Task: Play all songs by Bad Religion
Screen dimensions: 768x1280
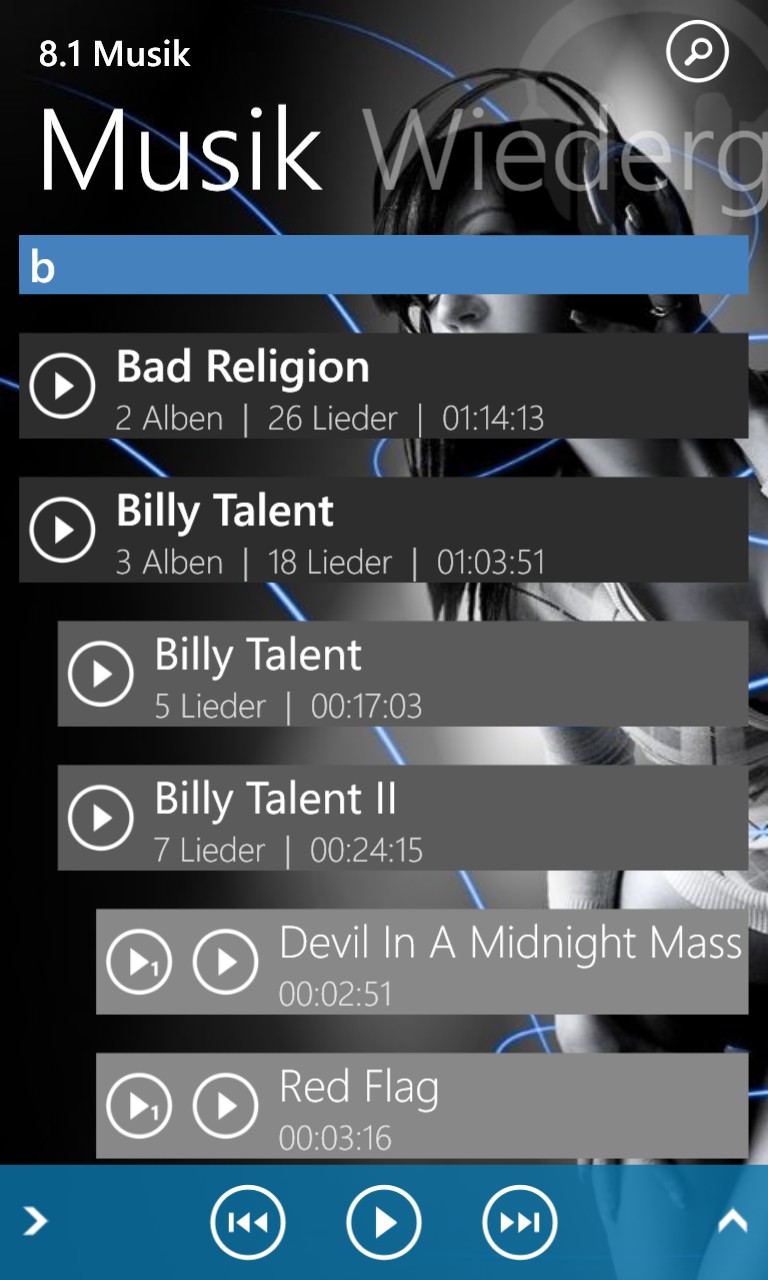Action: [x=62, y=385]
